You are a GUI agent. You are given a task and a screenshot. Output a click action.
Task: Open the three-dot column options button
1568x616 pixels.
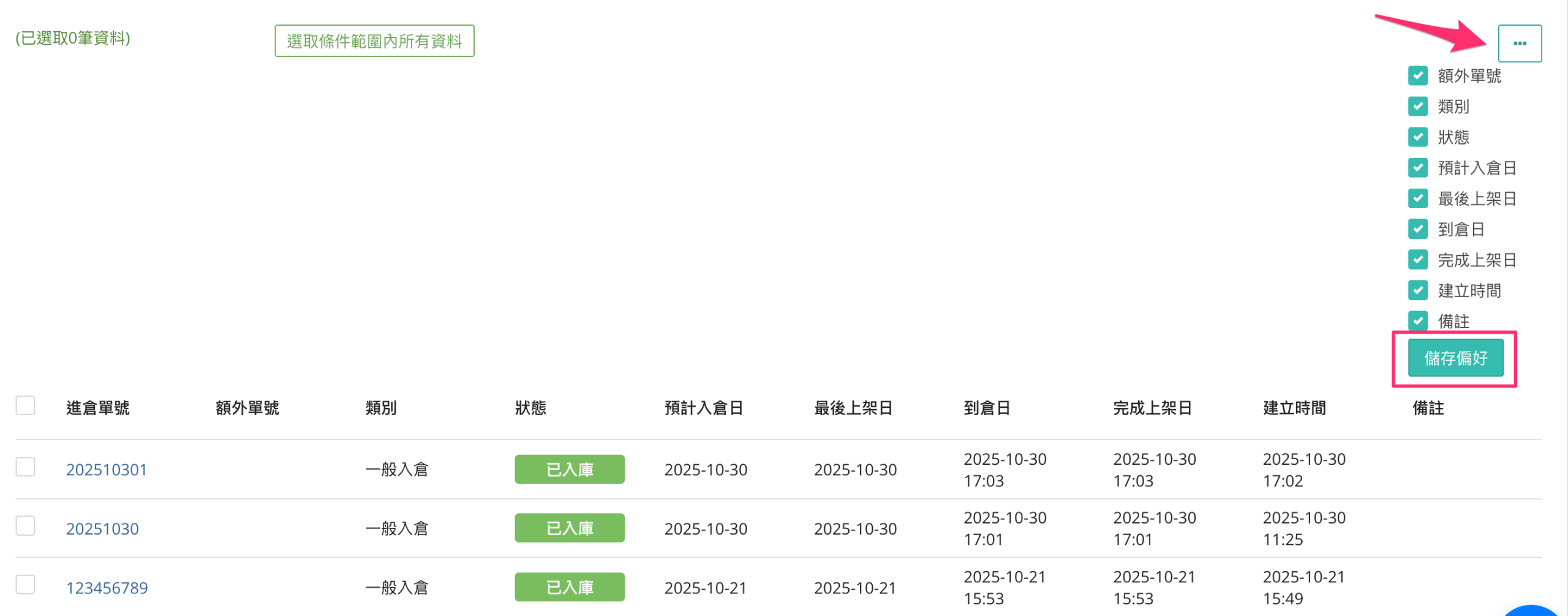1519,43
